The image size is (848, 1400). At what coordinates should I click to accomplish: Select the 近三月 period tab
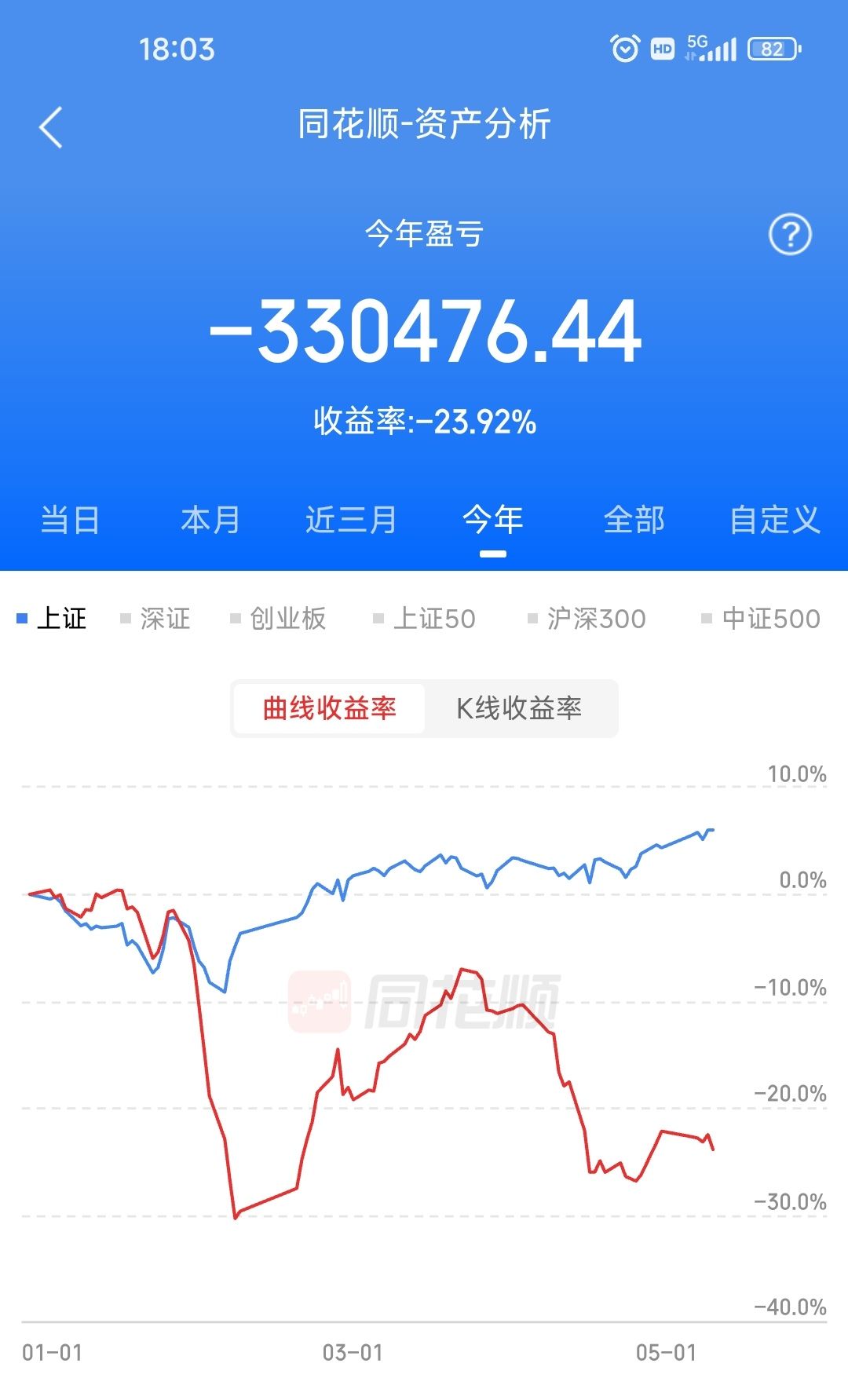[x=351, y=520]
